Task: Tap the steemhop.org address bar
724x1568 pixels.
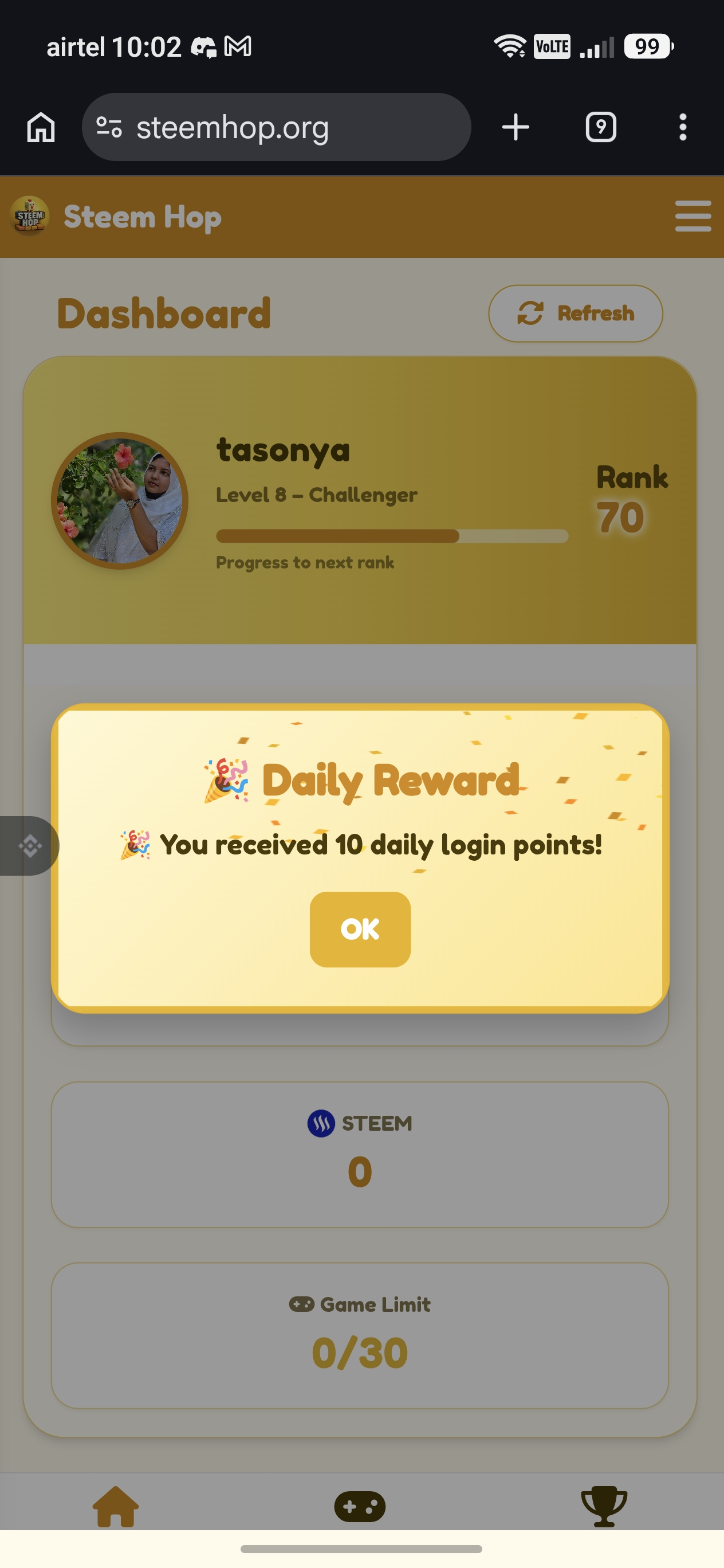Action: point(276,127)
